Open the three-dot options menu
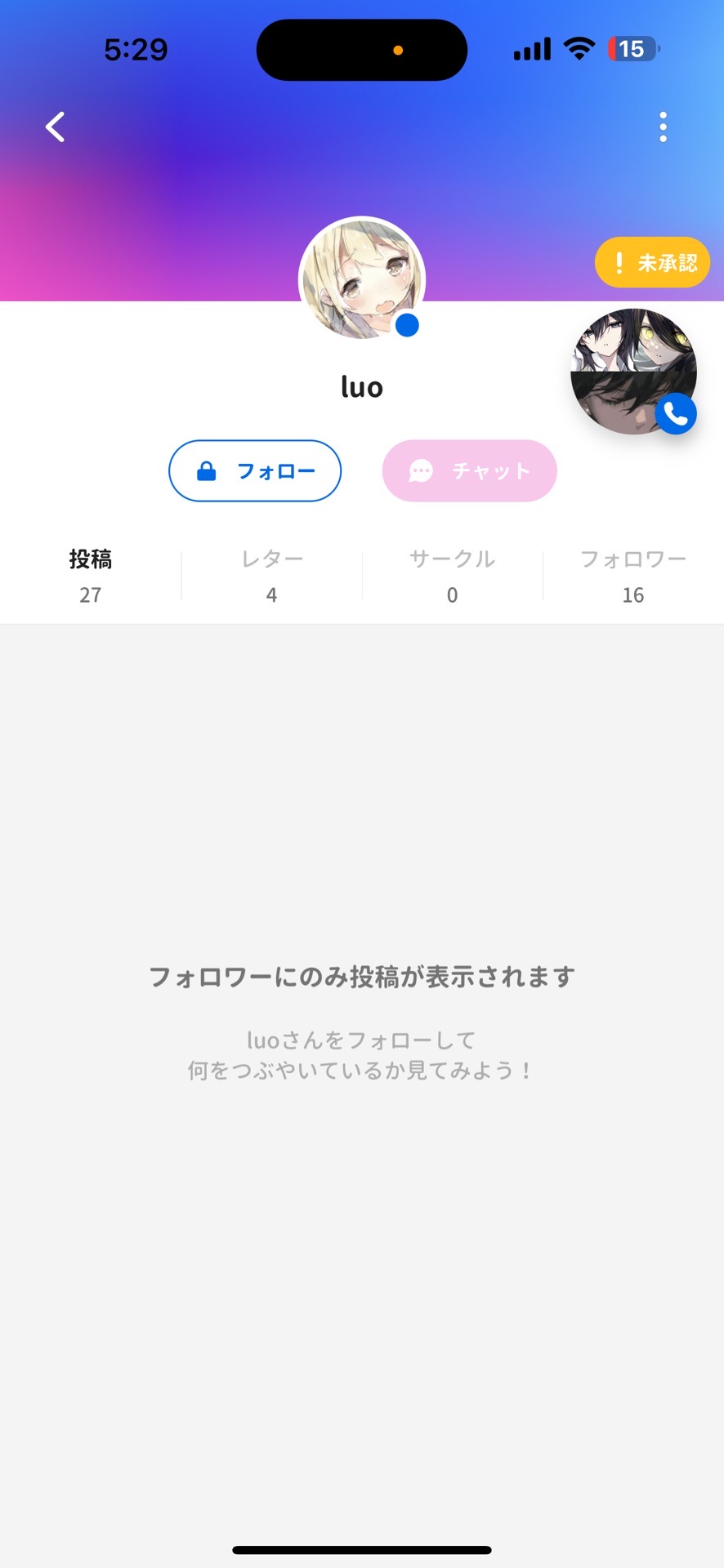This screenshot has height=1568, width=724. coord(663,127)
